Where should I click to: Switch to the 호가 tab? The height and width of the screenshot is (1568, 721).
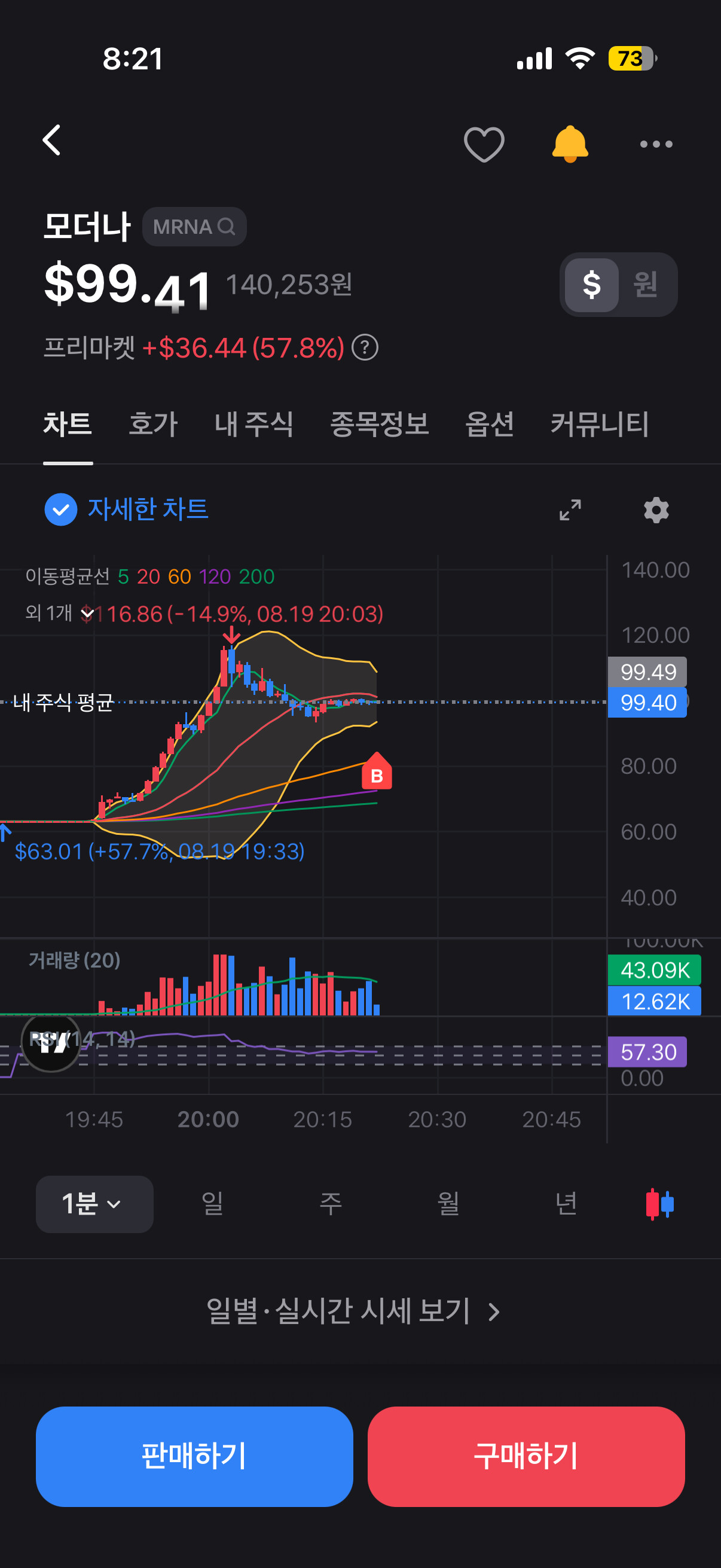[152, 423]
